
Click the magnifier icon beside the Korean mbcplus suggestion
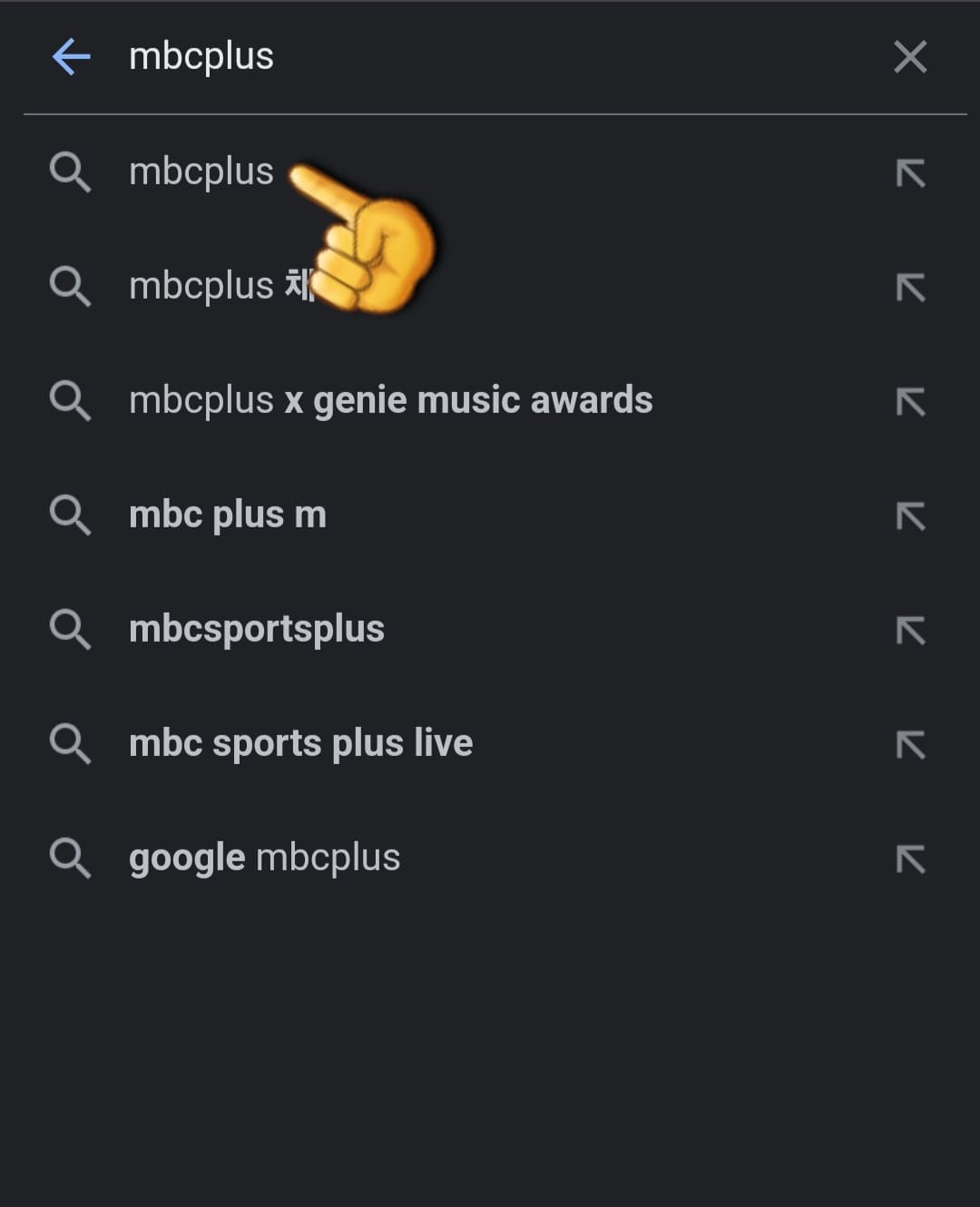click(71, 286)
